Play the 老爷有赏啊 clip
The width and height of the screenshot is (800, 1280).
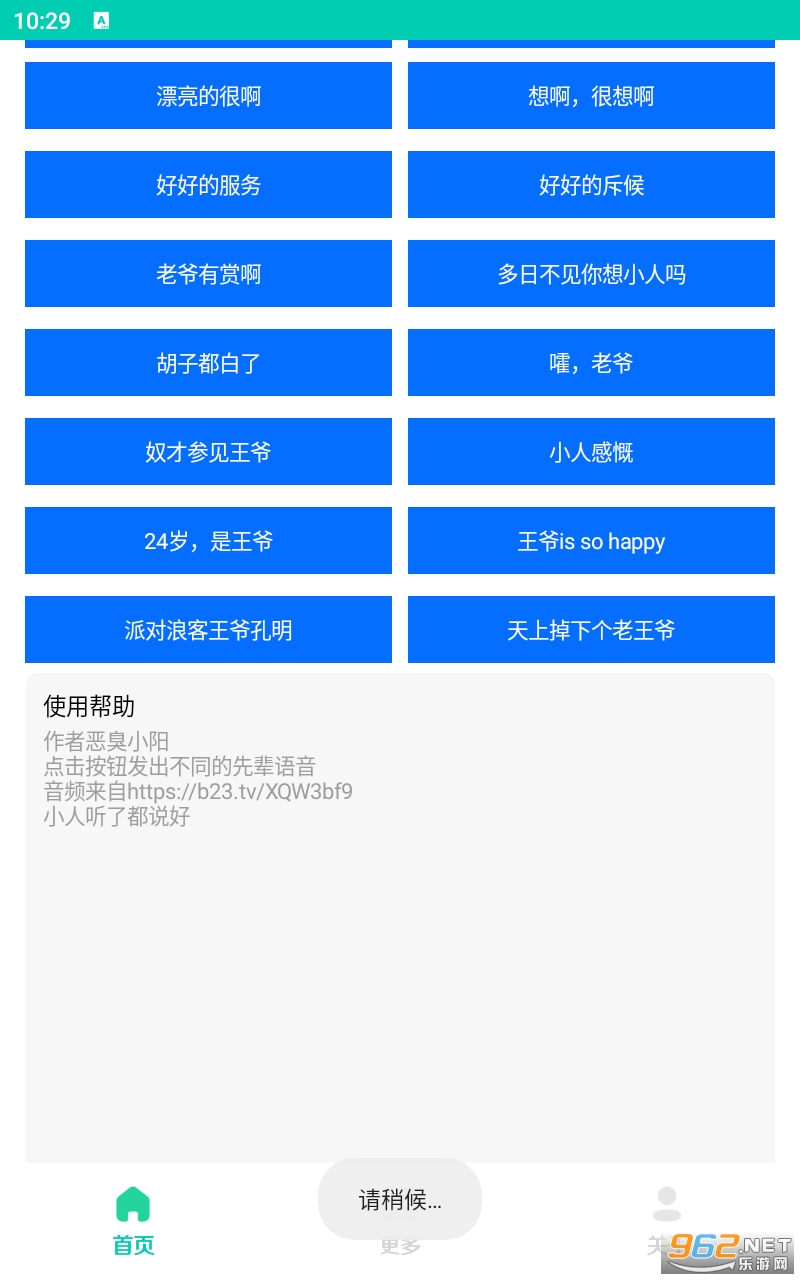click(208, 274)
